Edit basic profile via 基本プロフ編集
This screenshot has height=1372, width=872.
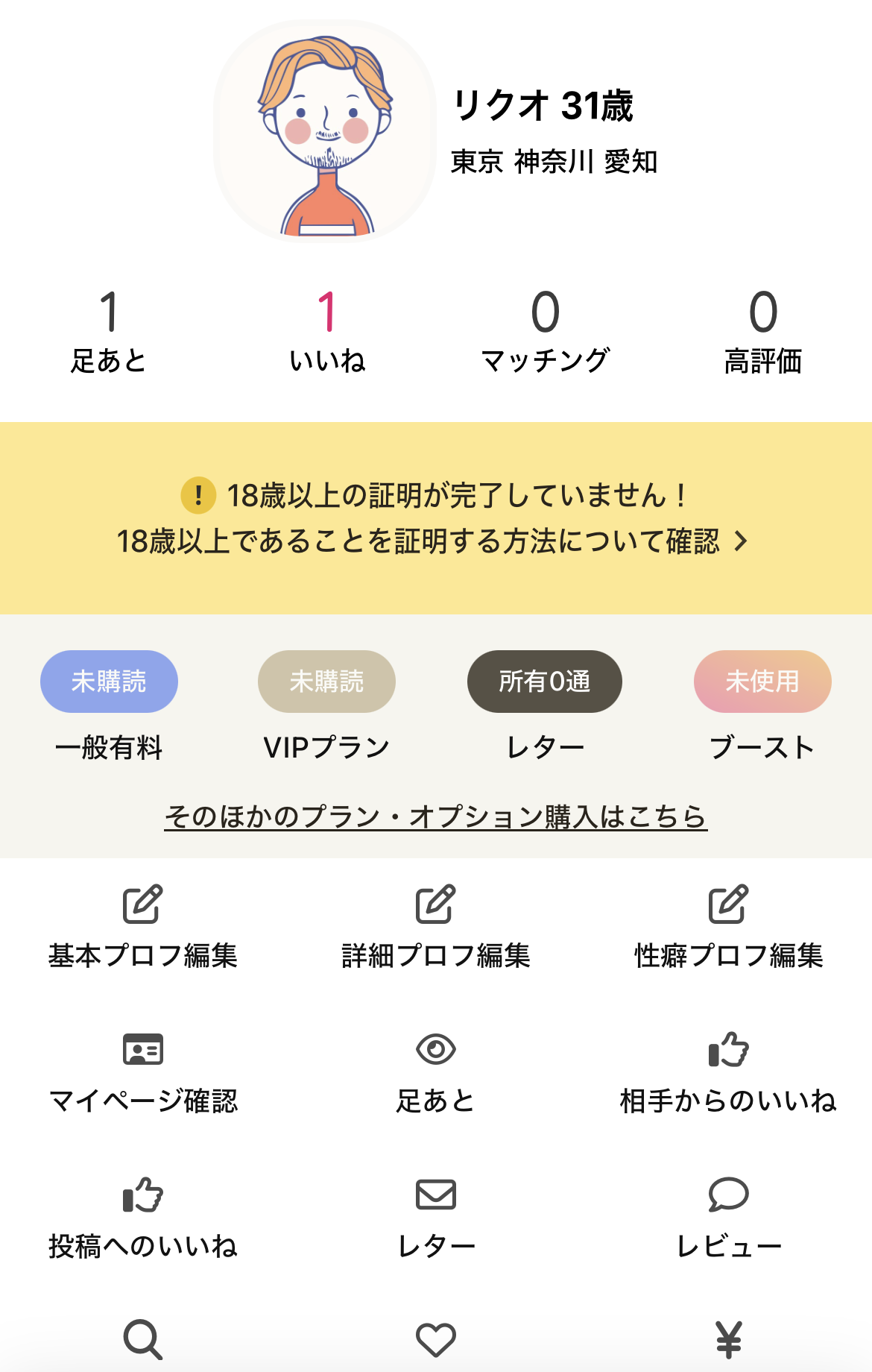click(143, 927)
